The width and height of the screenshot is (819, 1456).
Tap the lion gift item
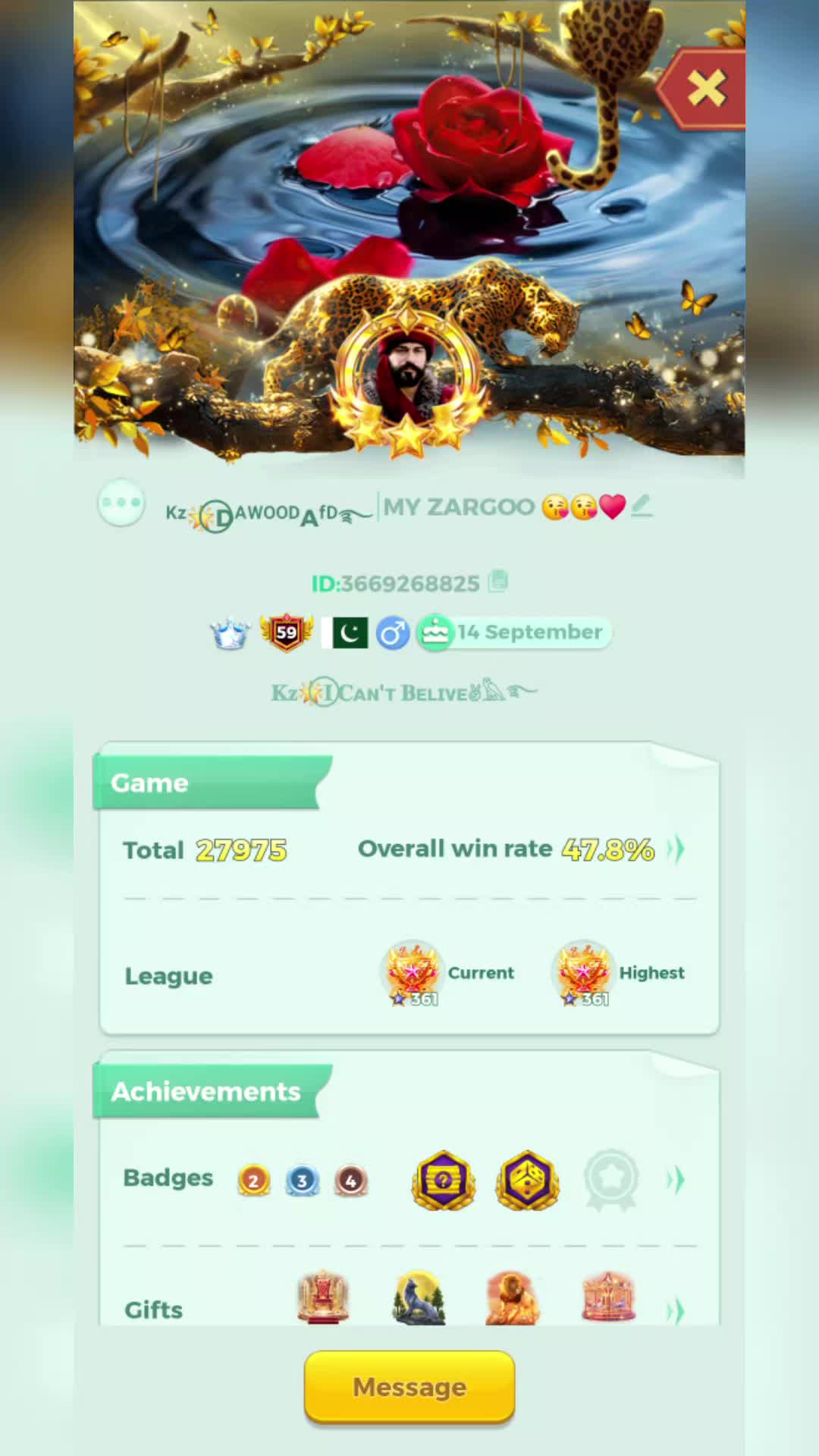coord(512,1298)
